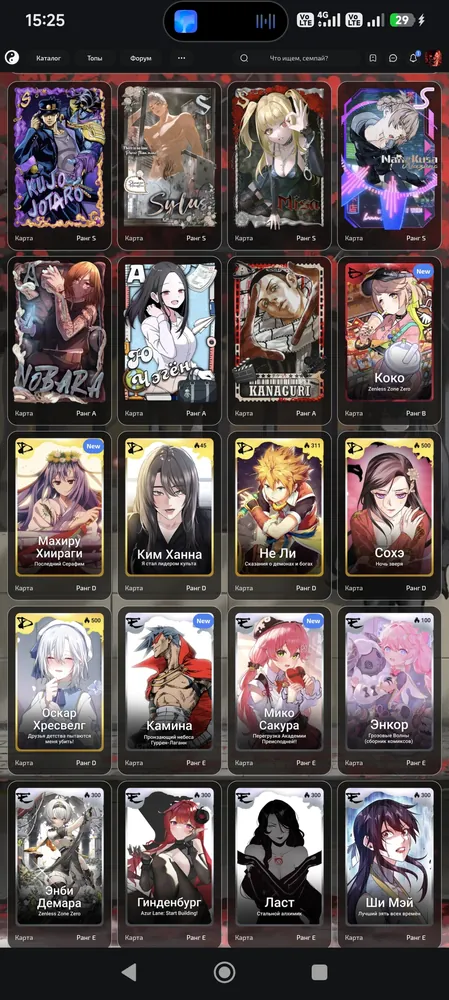Viewport: 449px width, 1000px height.
Task: Select the Мико Сакура card
Action: pos(279,690)
